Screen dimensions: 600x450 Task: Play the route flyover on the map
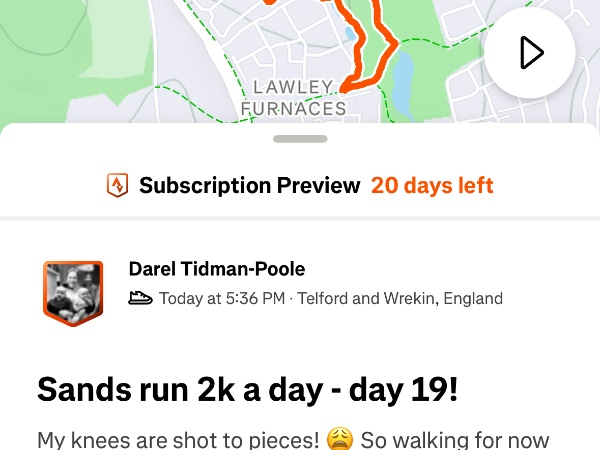(529, 52)
